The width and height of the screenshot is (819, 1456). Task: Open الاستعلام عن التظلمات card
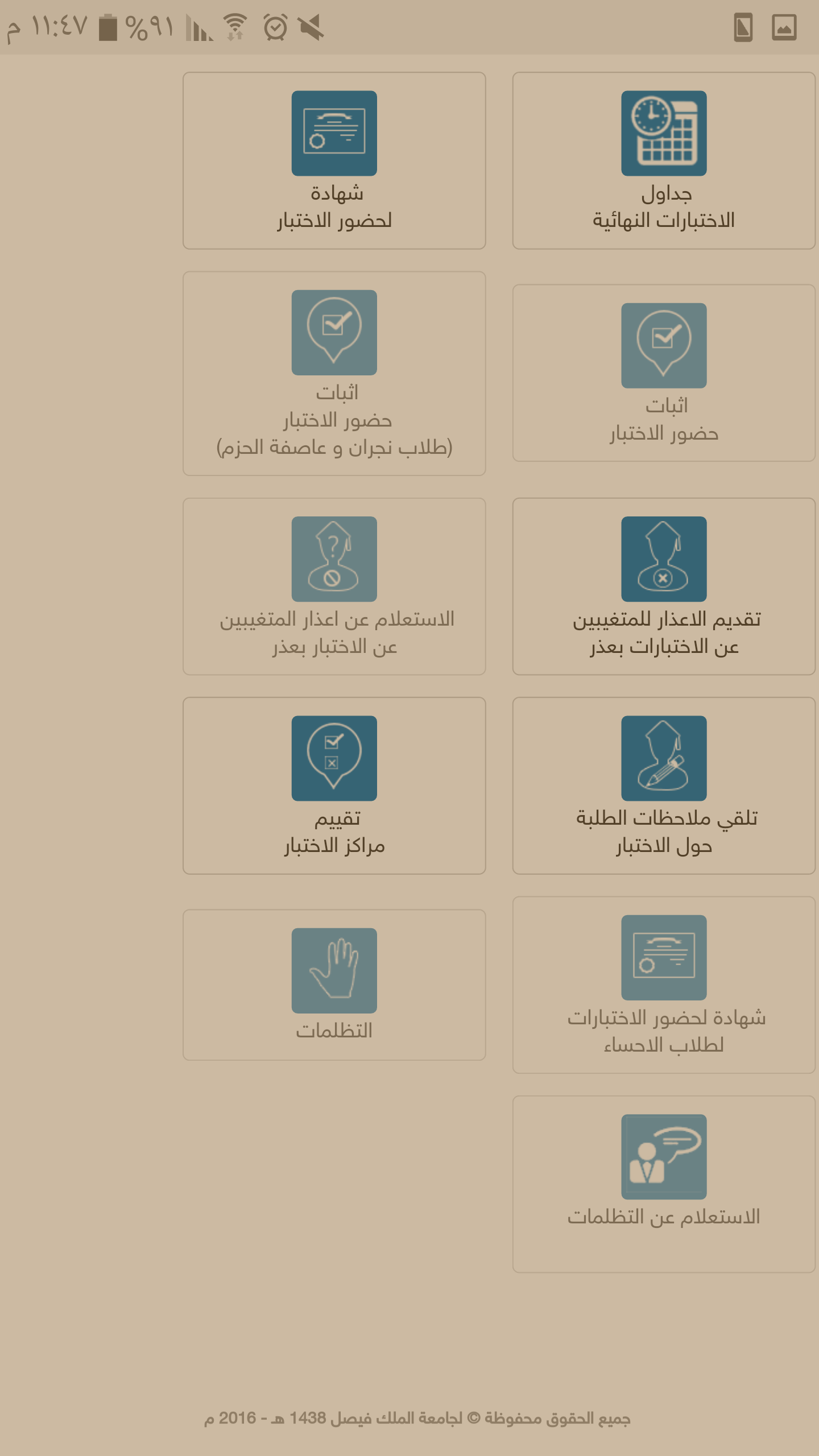(x=664, y=1184)
